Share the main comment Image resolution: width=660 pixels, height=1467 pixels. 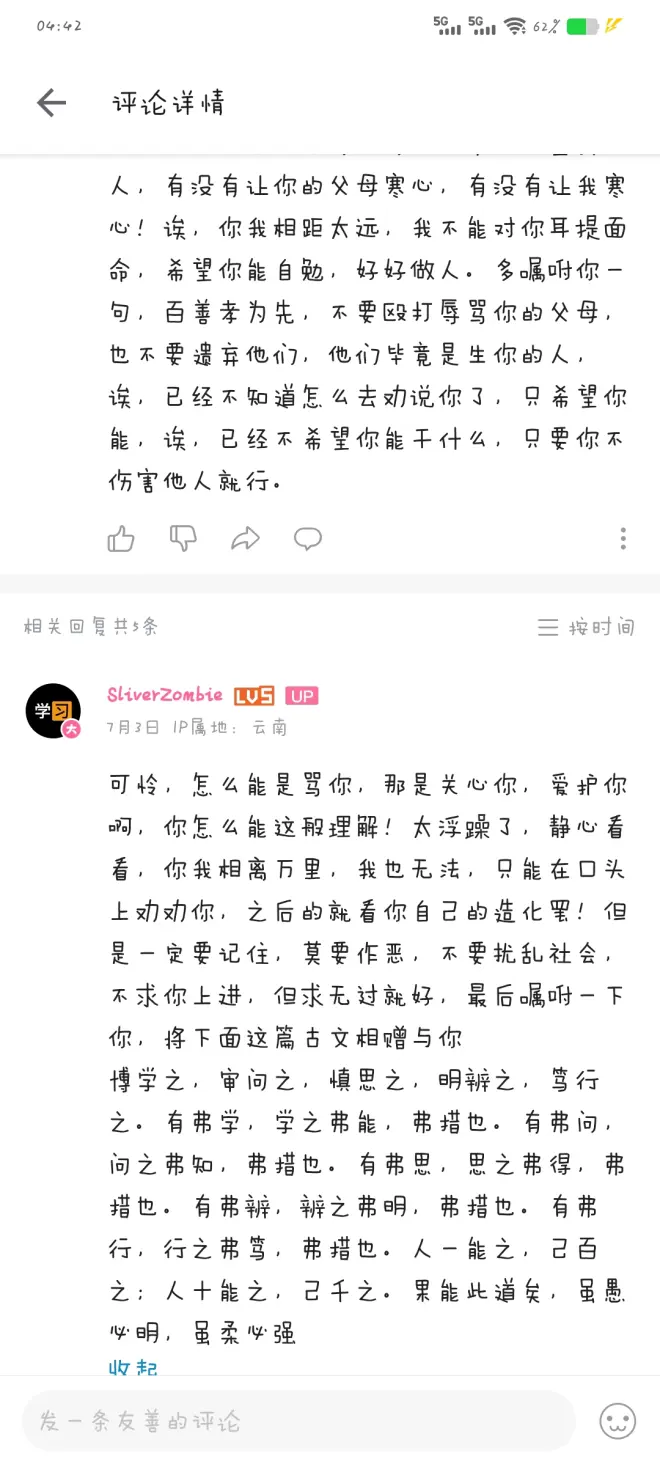coord(245,540)
